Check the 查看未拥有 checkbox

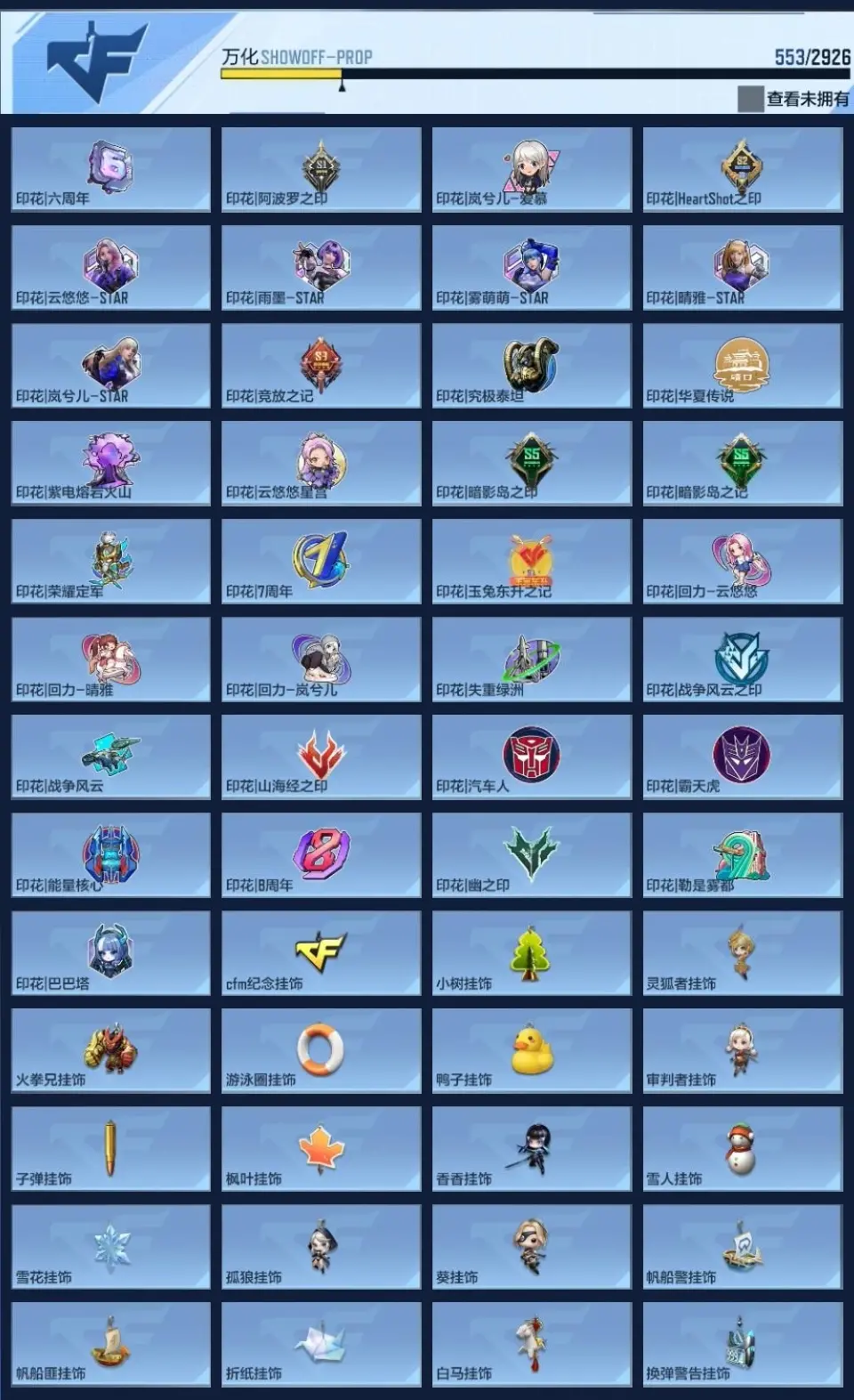click(750, 99)
